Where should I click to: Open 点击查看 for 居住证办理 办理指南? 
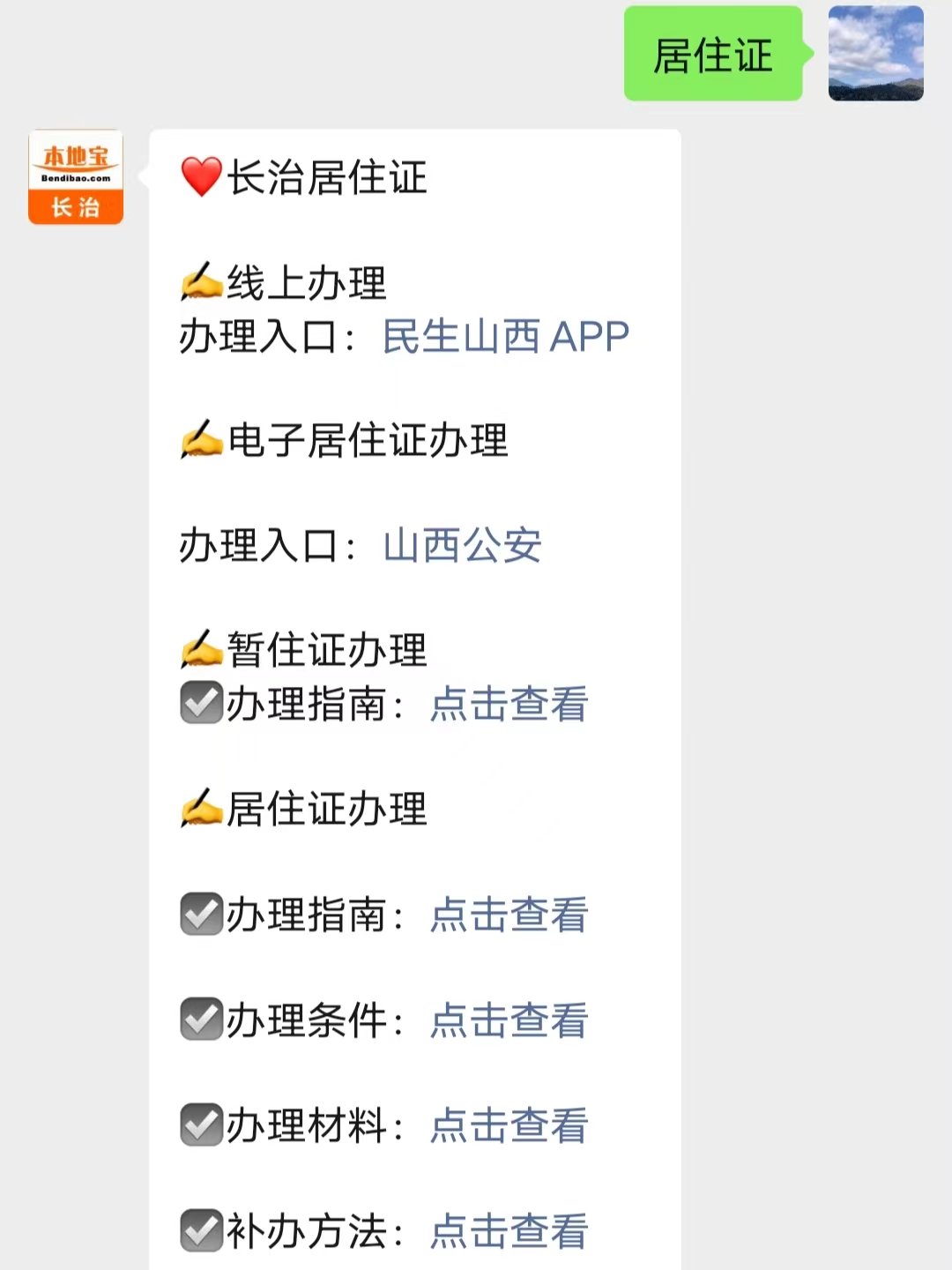point(509,915)
